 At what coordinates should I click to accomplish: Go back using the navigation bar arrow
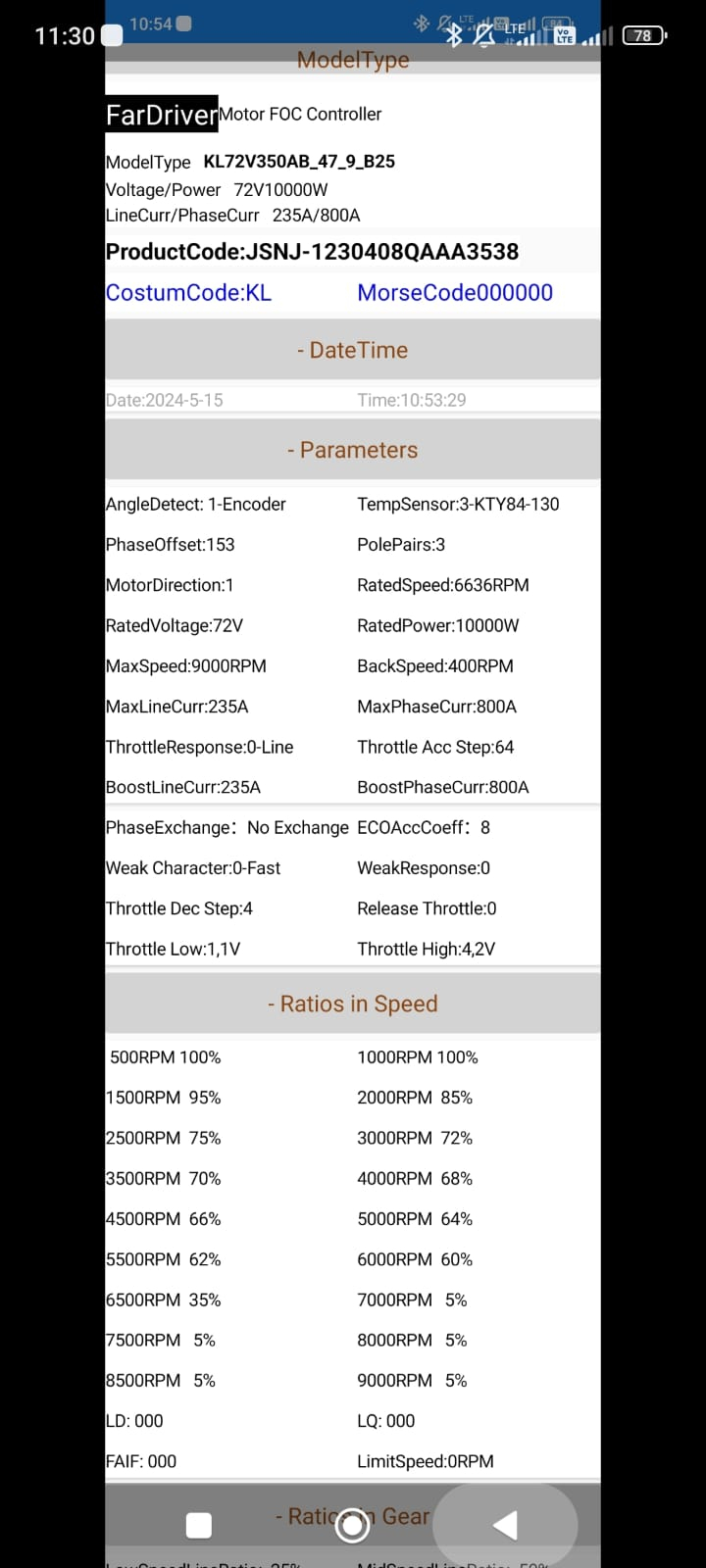[x=505, y=1524]
